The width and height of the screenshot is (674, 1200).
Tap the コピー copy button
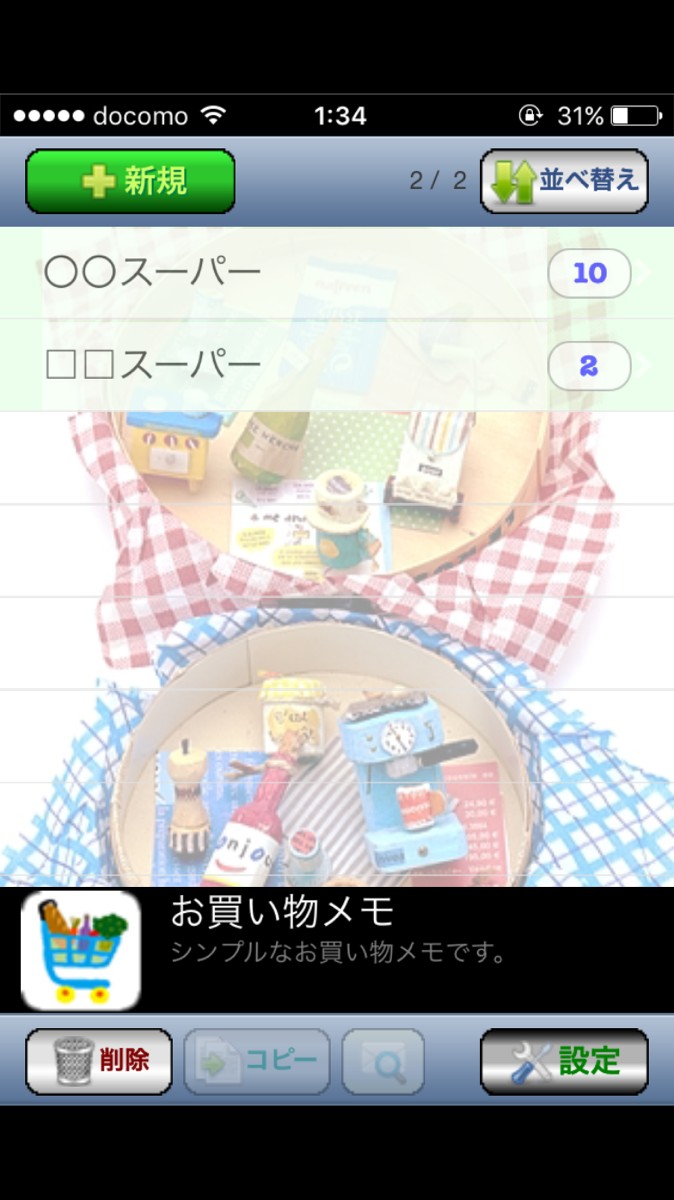coord(257,1061)
